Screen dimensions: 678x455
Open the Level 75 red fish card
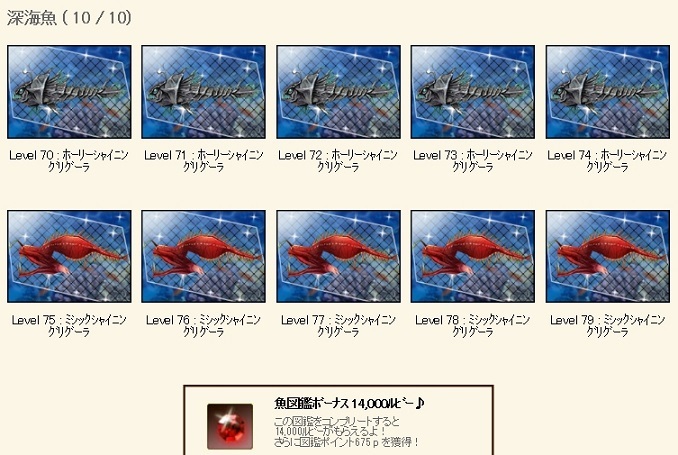point(69,259)
